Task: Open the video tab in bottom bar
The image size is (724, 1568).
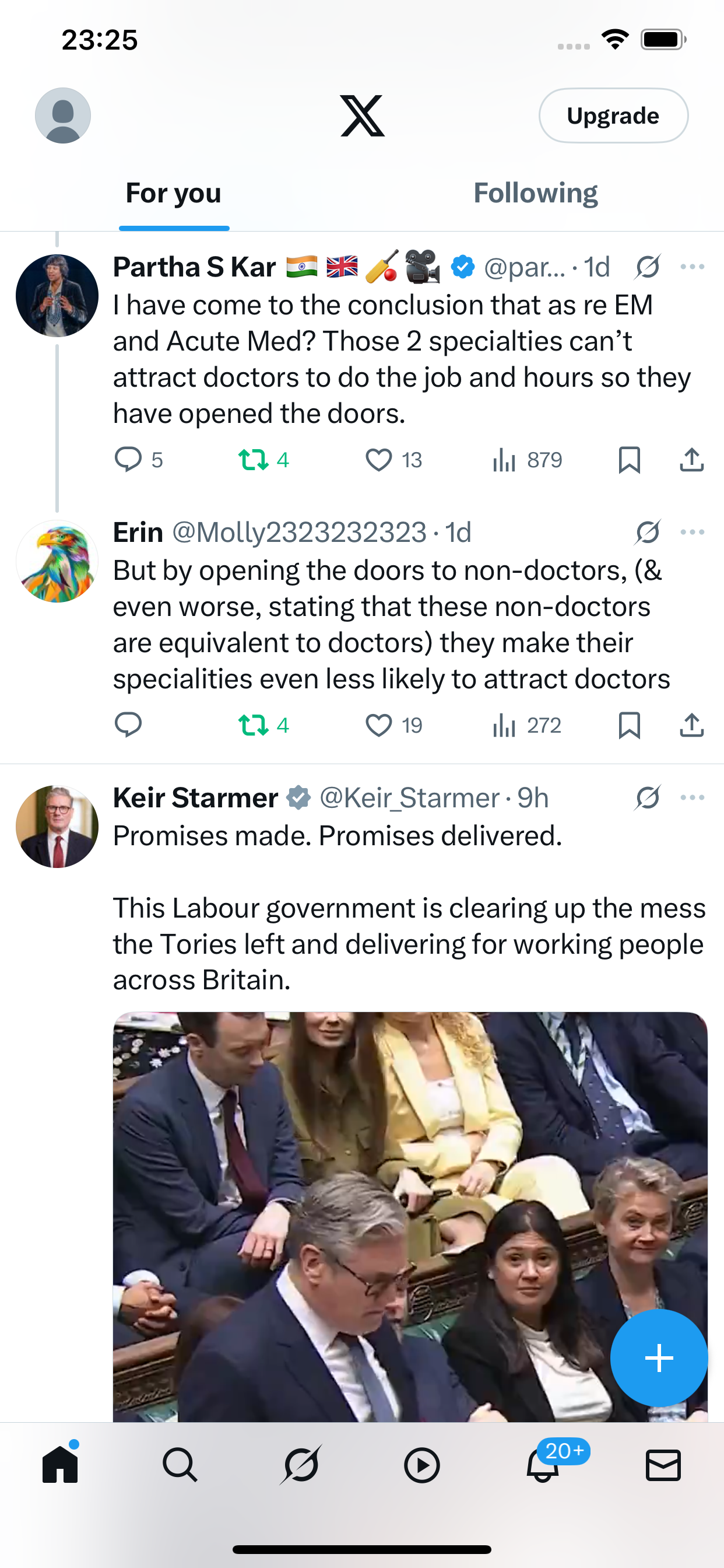Action: pos(421,1465)
